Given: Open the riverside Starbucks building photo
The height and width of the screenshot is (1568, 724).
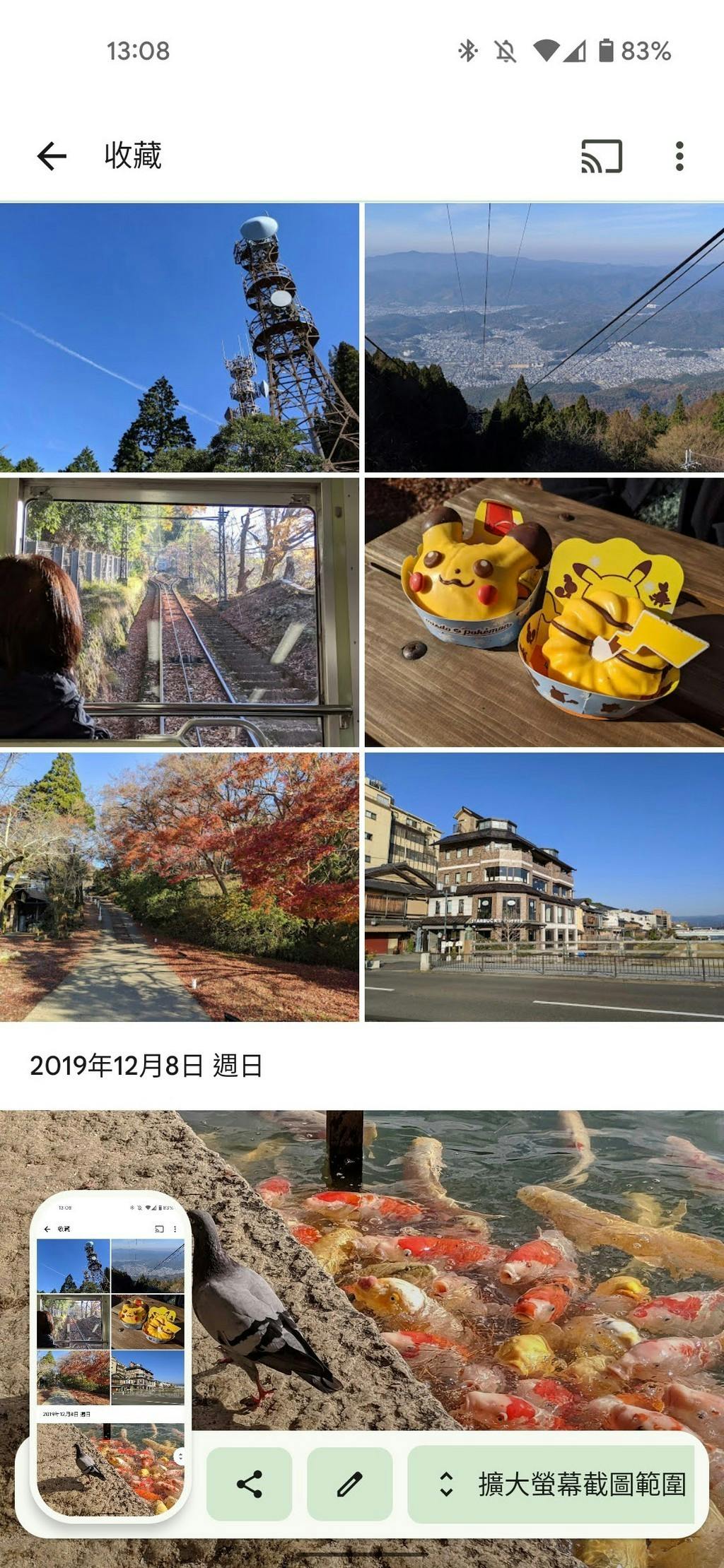Looking at the screenshot, I should tap(544, 887).
